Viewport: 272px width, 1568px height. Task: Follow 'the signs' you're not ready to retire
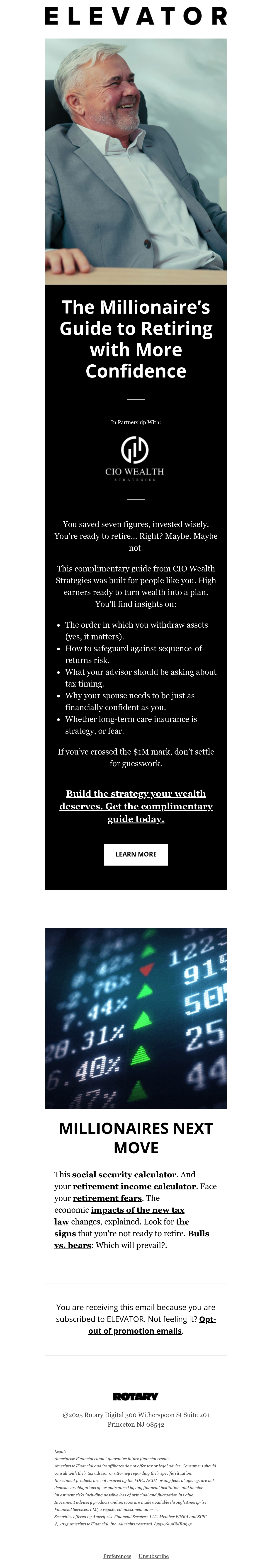coord(122,1227)
